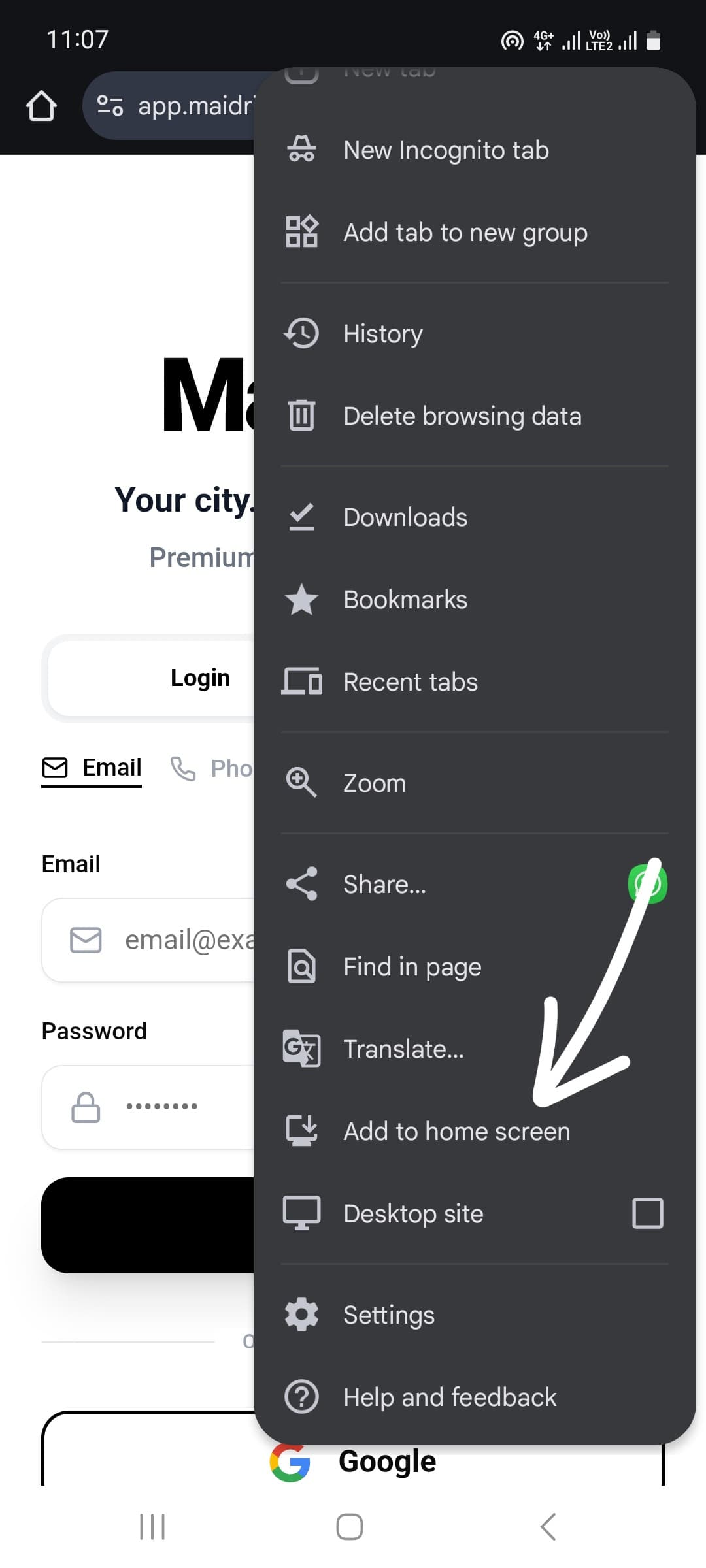
Task: Open Chrome Settings
Action: pyautogui.click(x=389, y=1315)
